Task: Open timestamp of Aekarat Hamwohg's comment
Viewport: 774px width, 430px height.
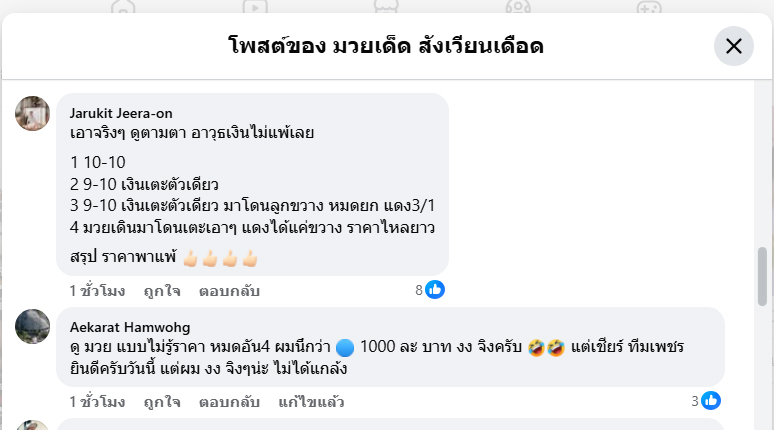Action: click(x=97, y=402)
